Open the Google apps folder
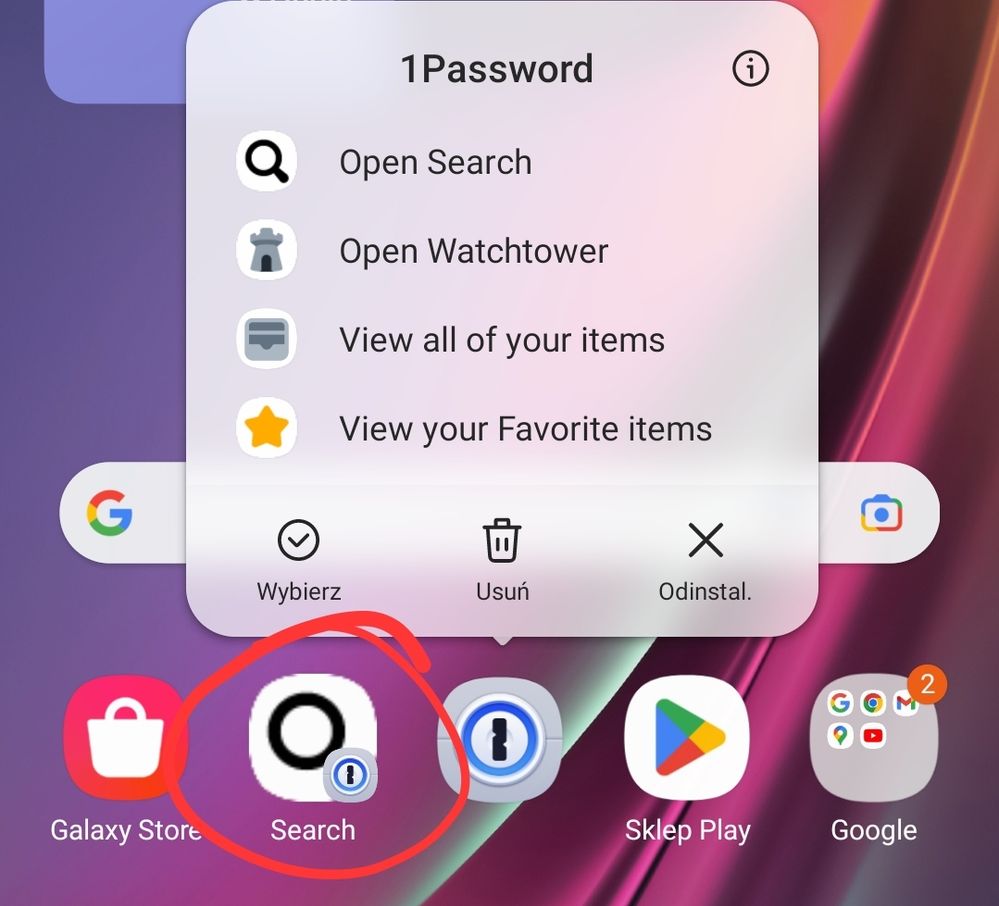Image resolution: width=999 pixels, height=906 pixels. [873, 740]
